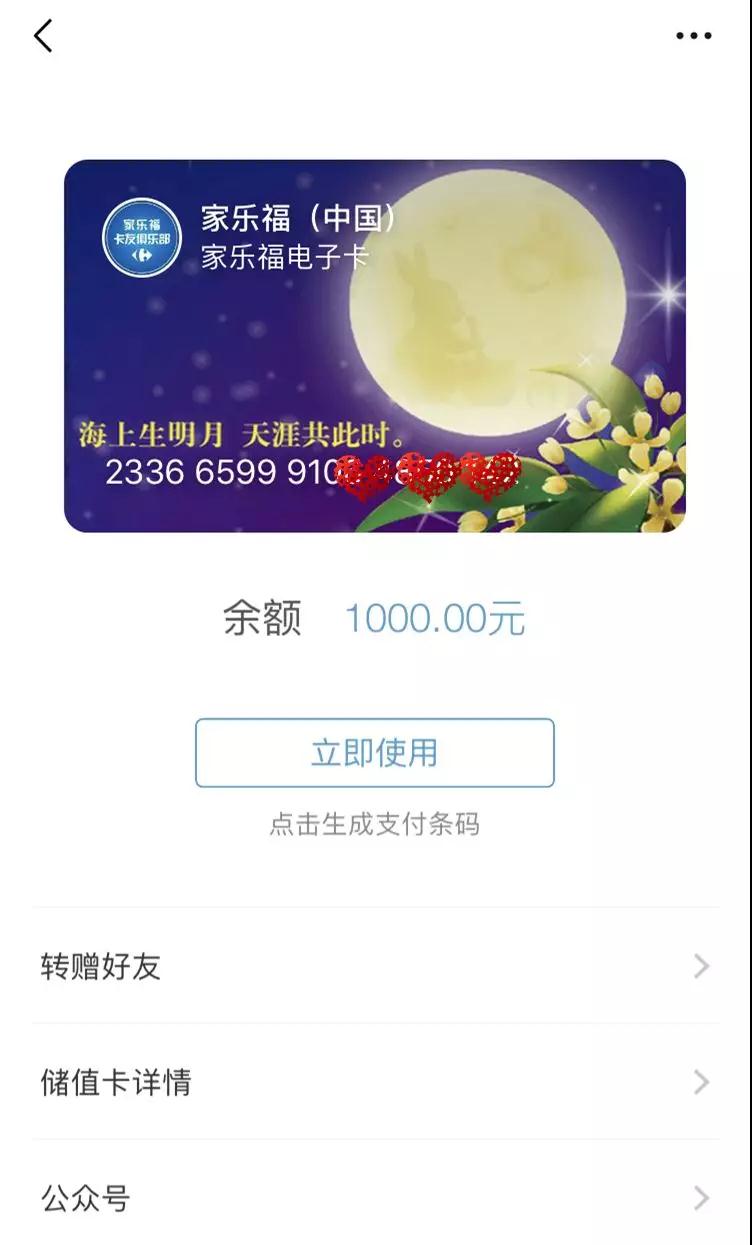
Task: Open 转赠好友 to gift the card
Action: pos(375,966)
